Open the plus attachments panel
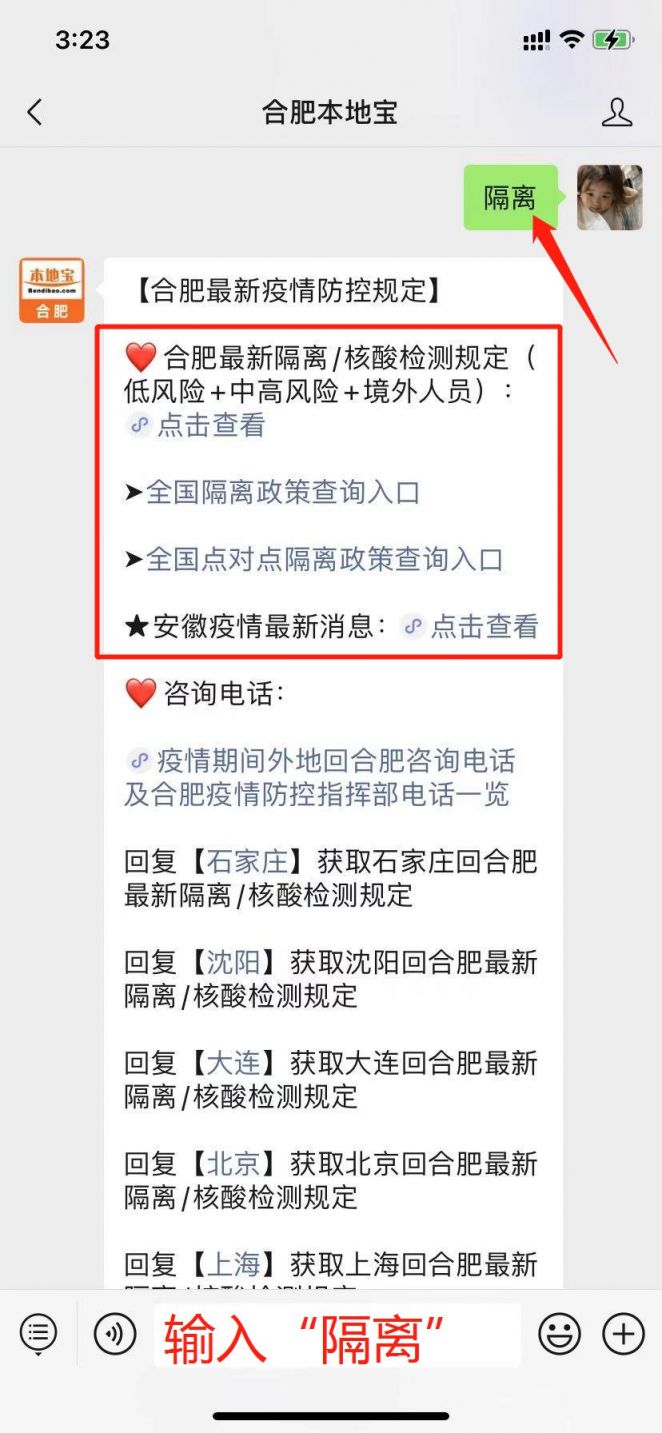This screenshot has width=662, height=1433. 623,1333
